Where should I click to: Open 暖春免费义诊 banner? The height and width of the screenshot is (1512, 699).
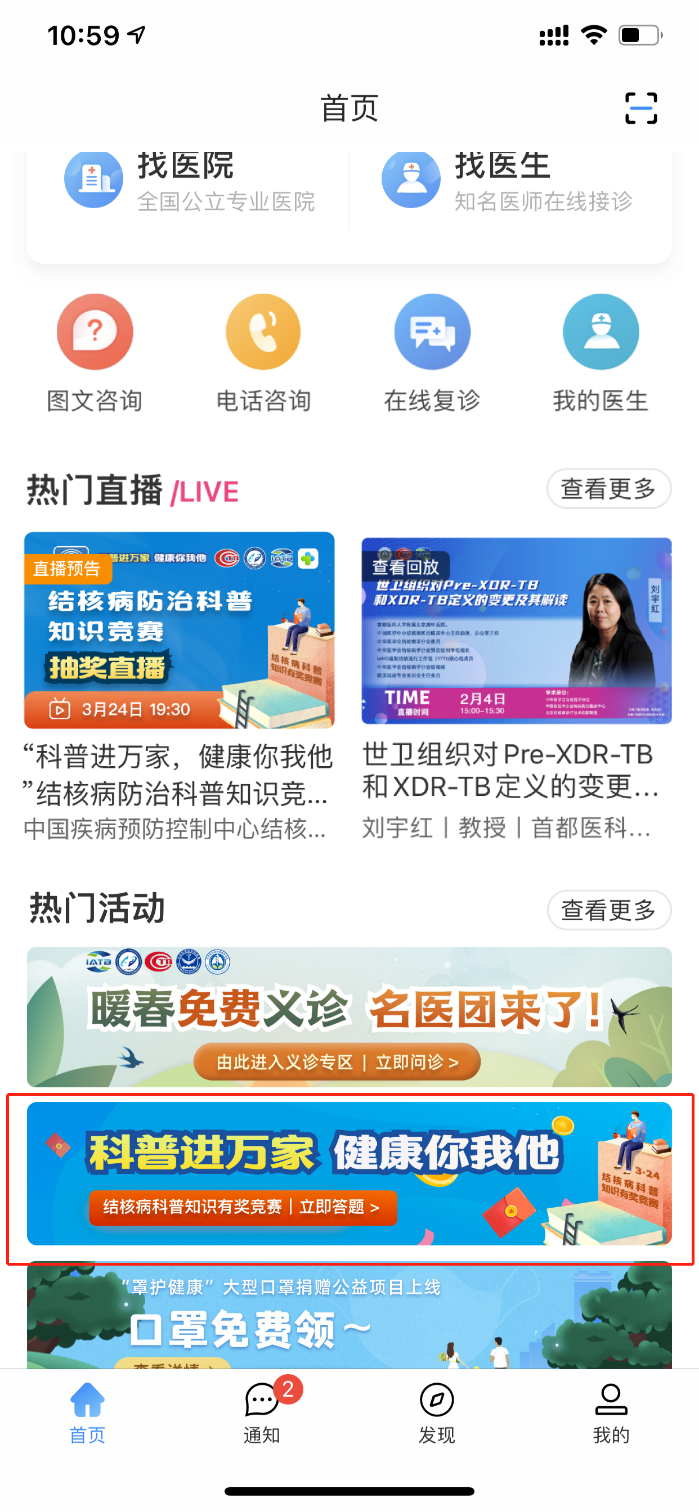[349, 1016]
